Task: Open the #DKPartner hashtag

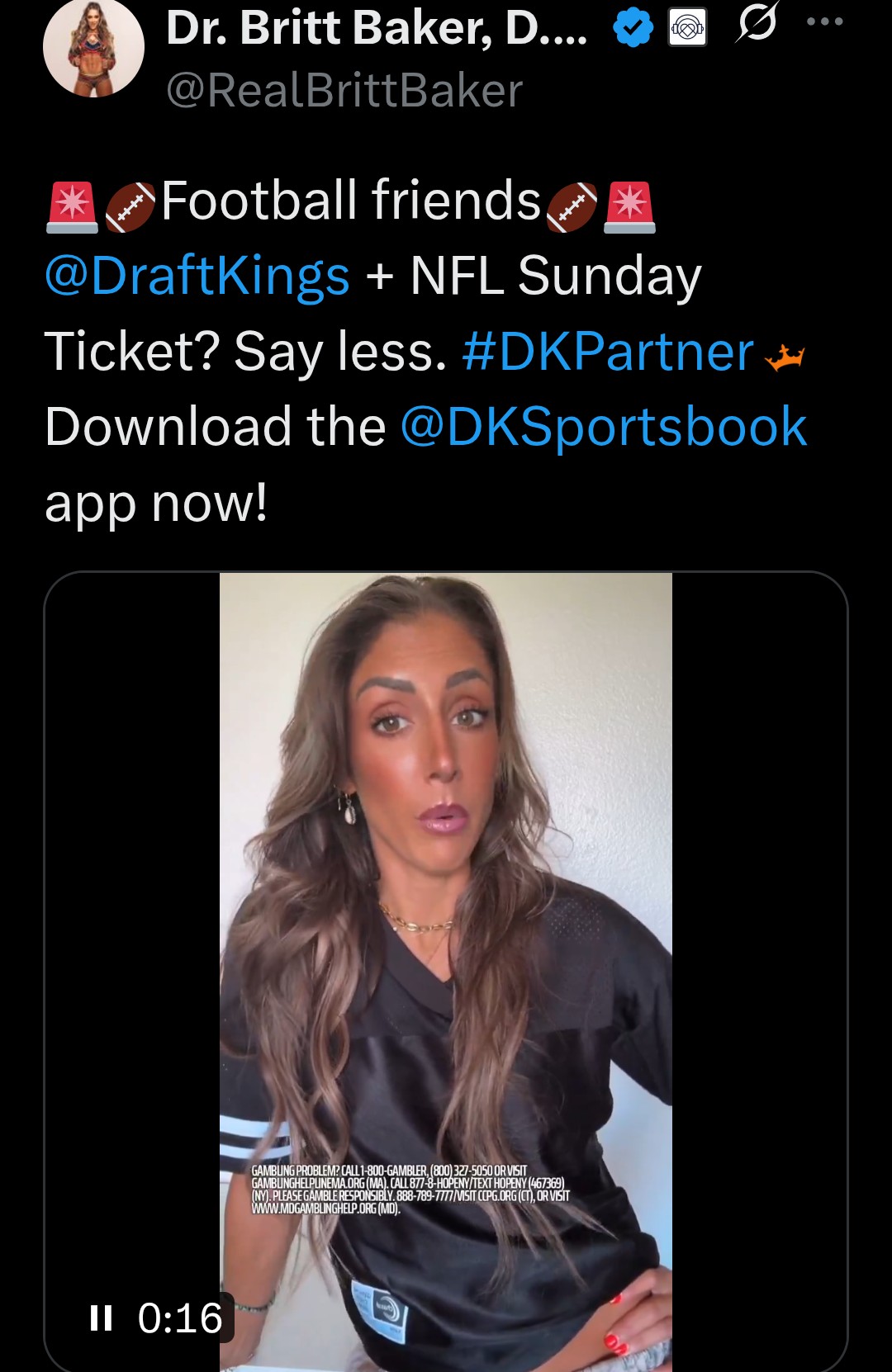Action: [608, 352]
